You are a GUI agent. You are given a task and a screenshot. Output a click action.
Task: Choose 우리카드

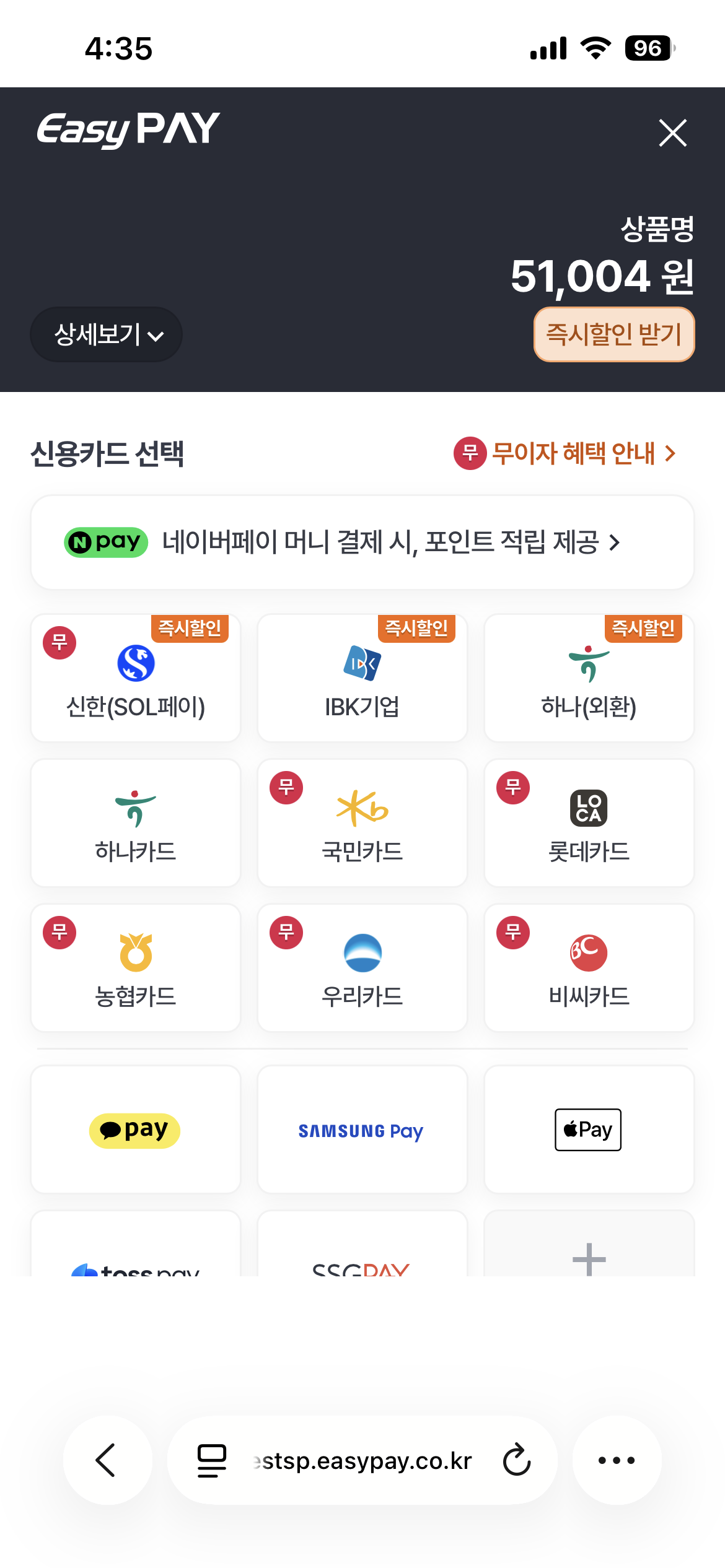362,968
